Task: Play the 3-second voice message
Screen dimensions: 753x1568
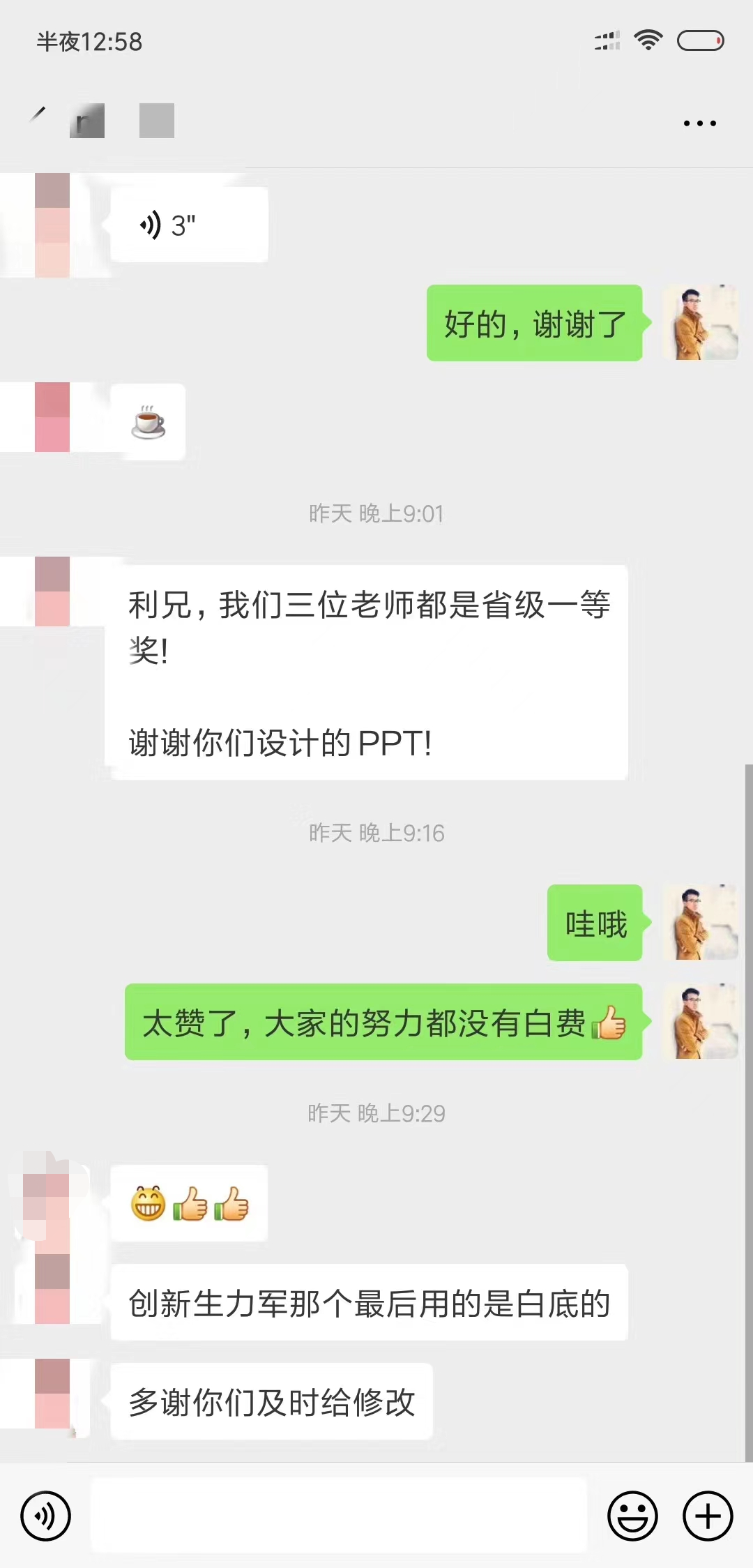Action: click(189, 225)
